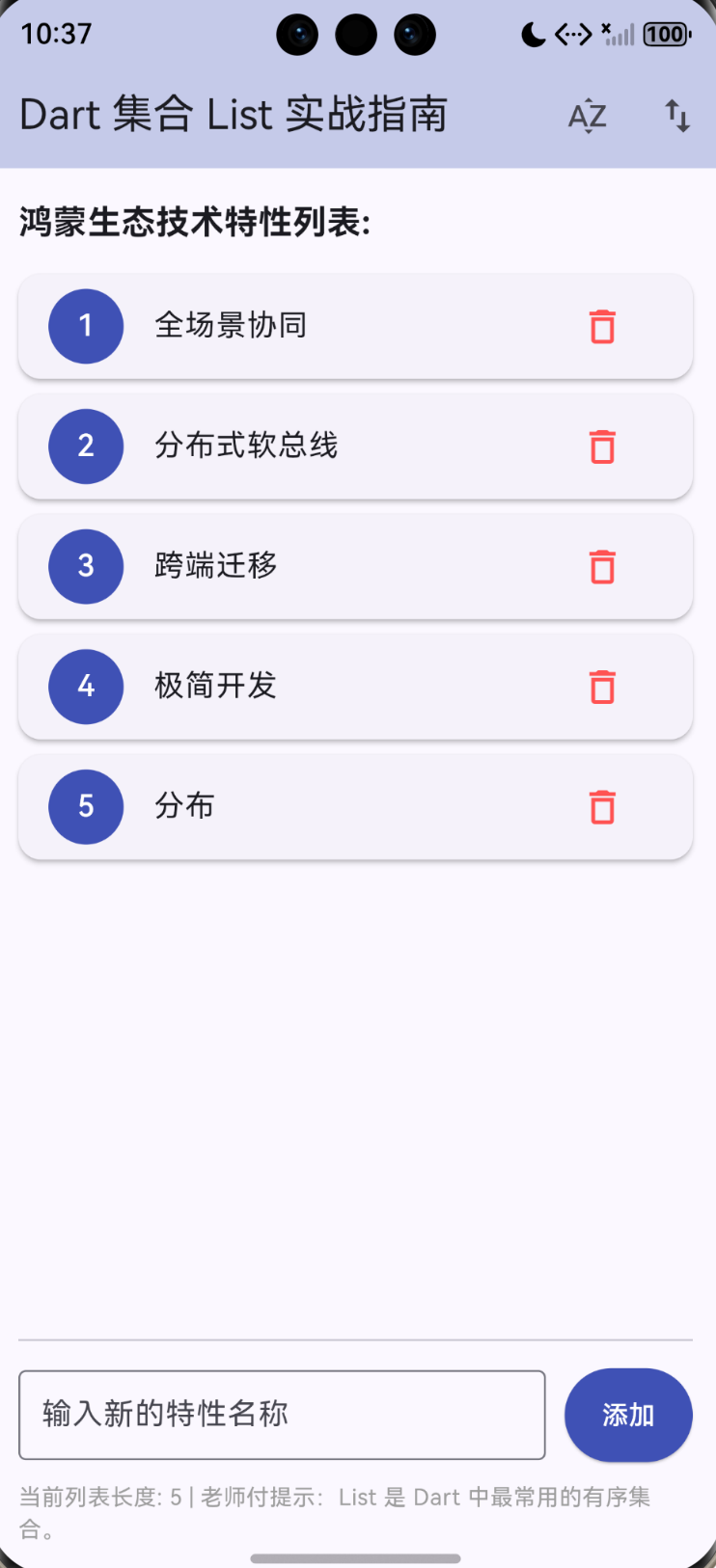The image size is (716, 1568).
Task: Select the badge showing 5
Action: tap(86, 807)
